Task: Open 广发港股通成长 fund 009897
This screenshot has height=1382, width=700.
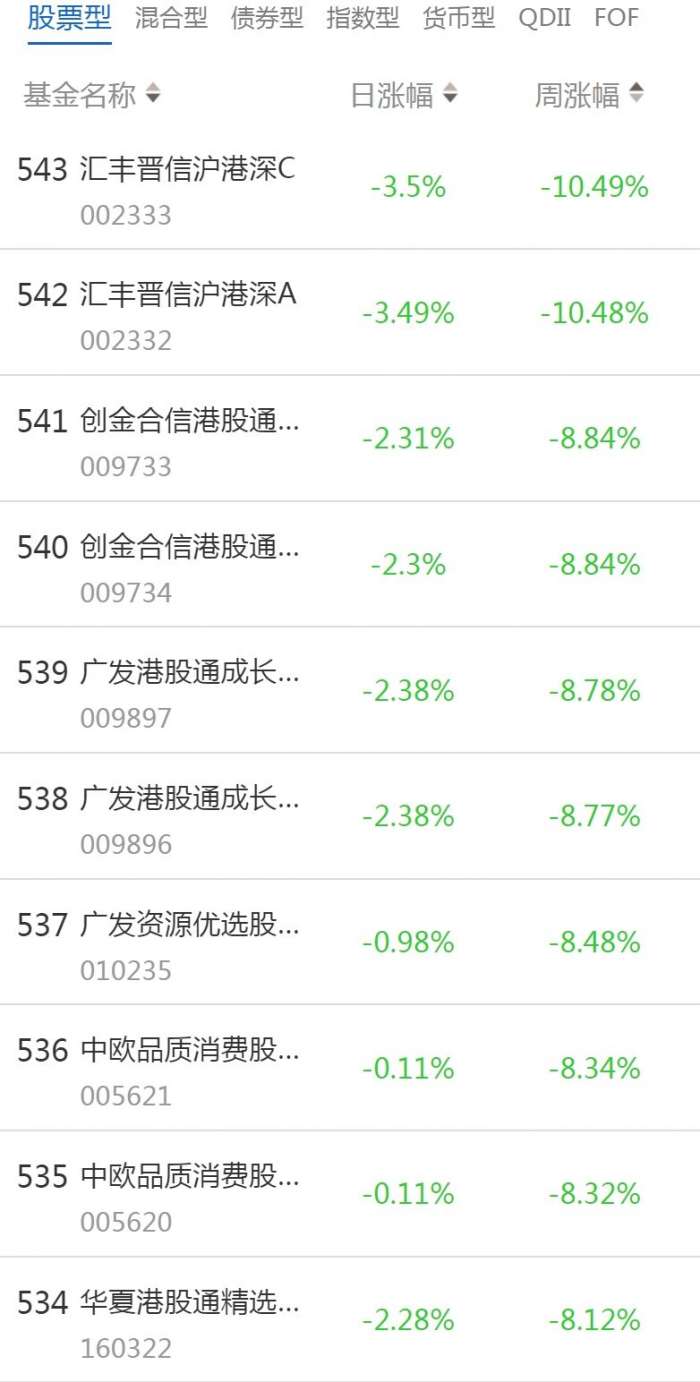Action: 188,691
